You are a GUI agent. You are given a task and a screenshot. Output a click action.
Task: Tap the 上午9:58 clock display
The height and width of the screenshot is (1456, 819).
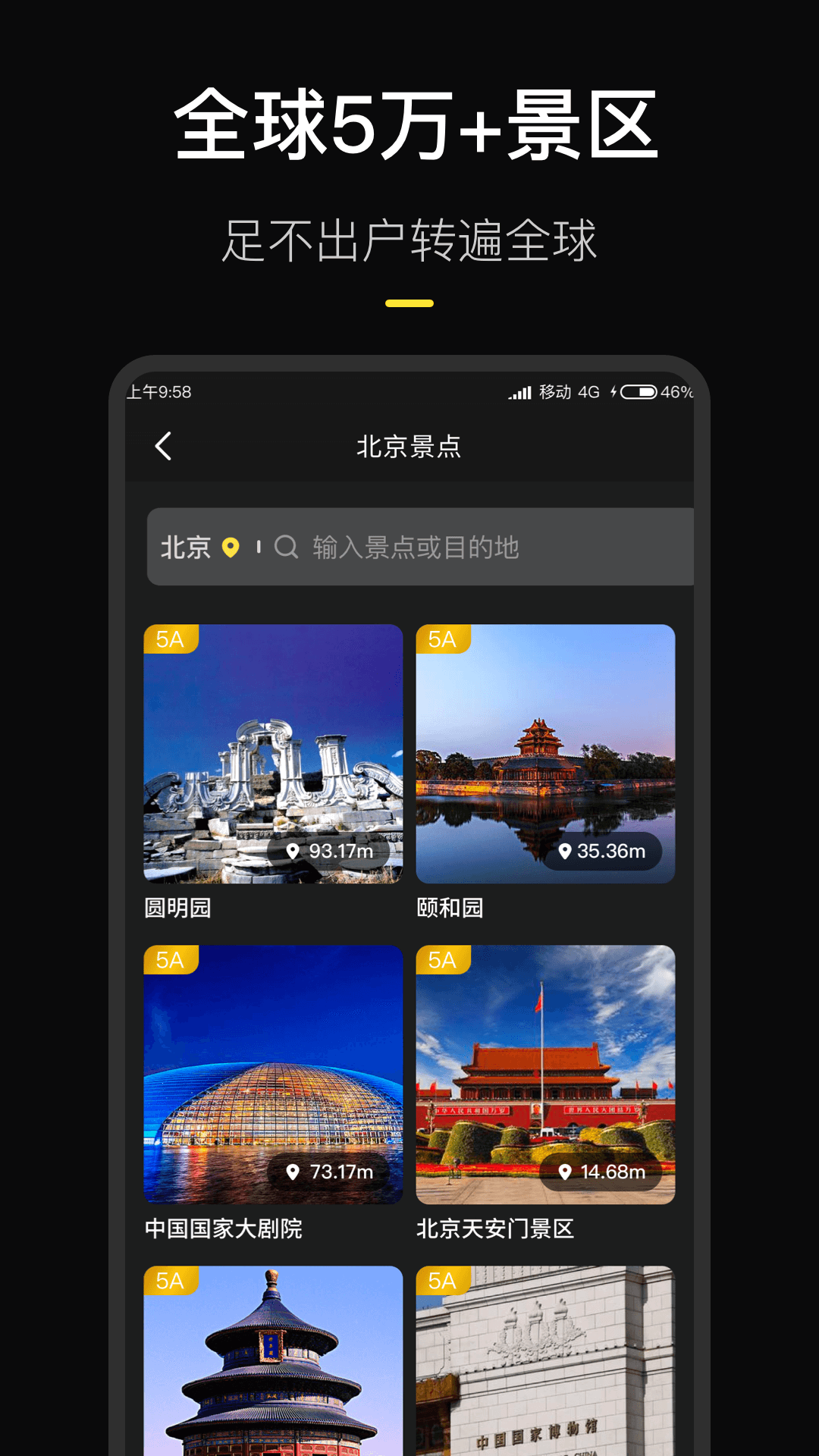(x=157, y=393)
